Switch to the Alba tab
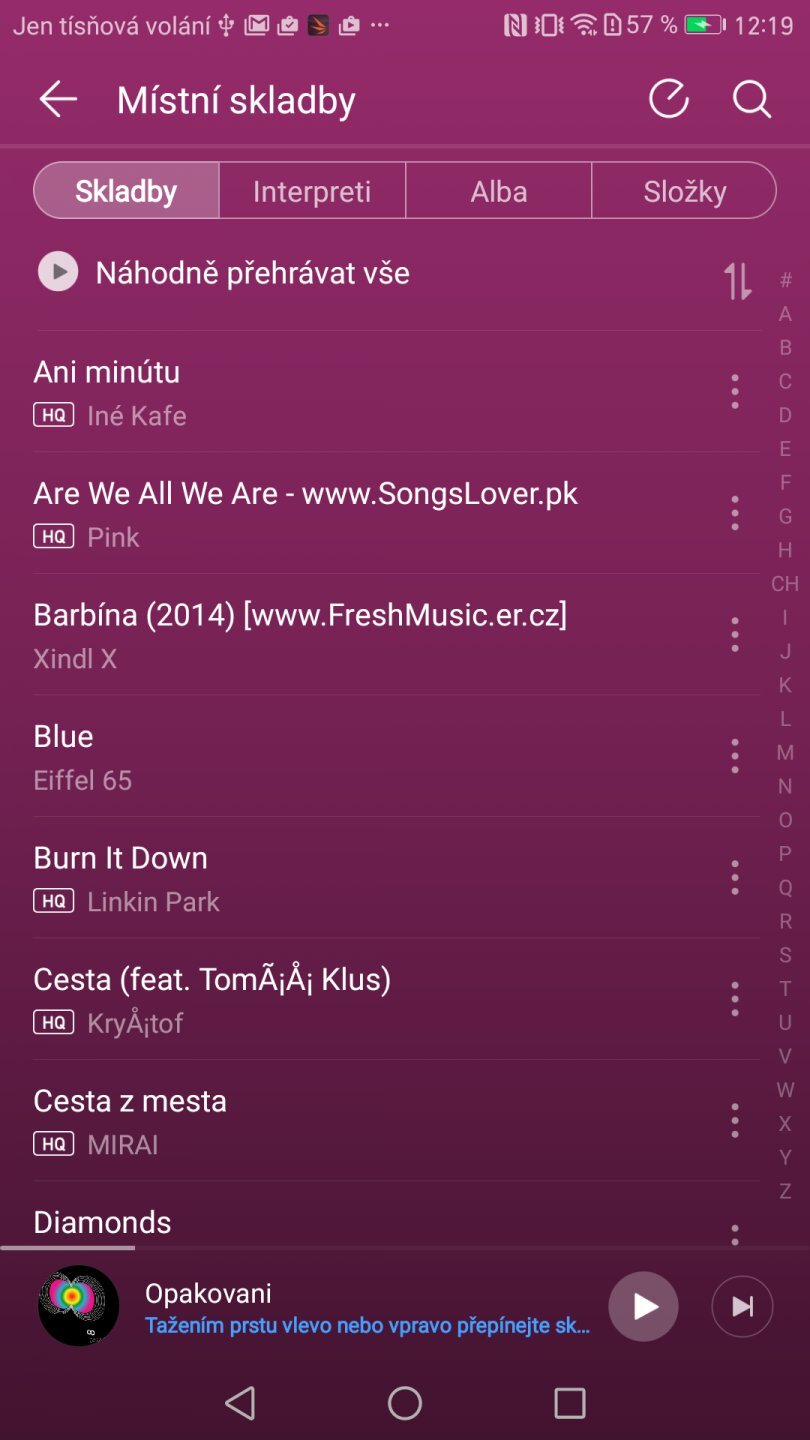 coord(498,191)
